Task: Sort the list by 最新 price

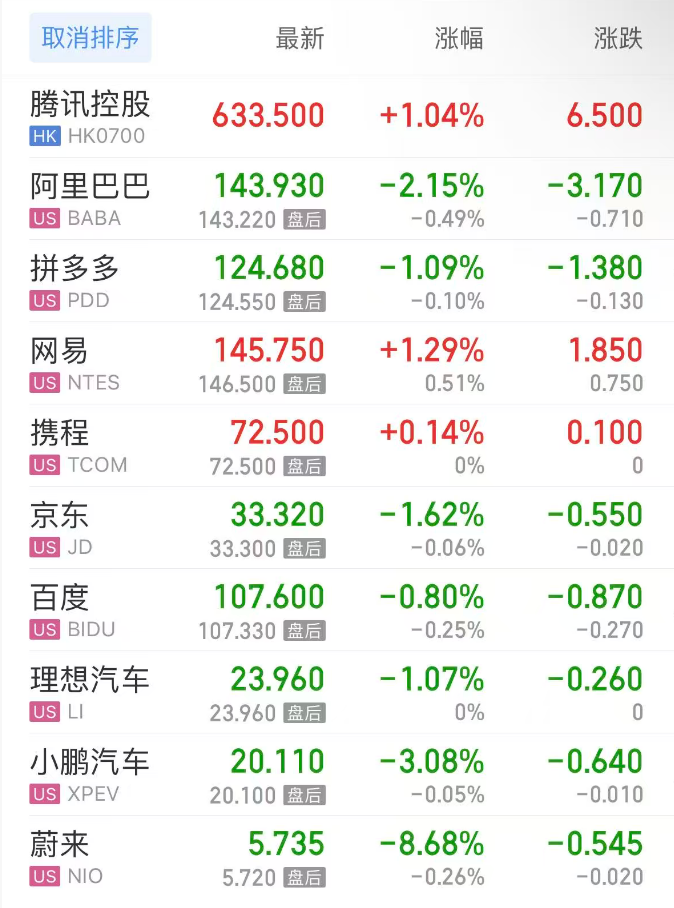Action: [300, 39]
